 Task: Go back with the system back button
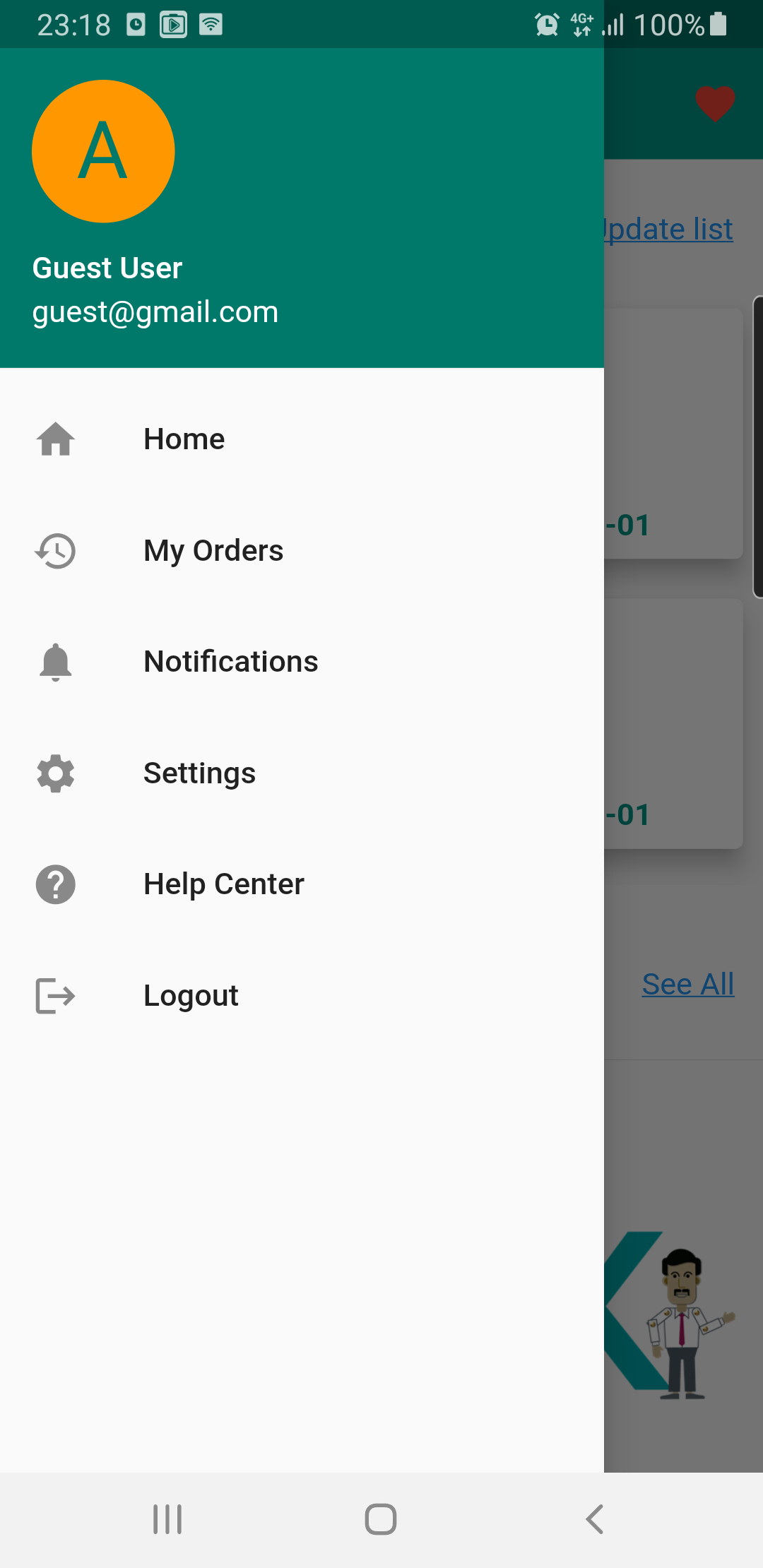594,1519
